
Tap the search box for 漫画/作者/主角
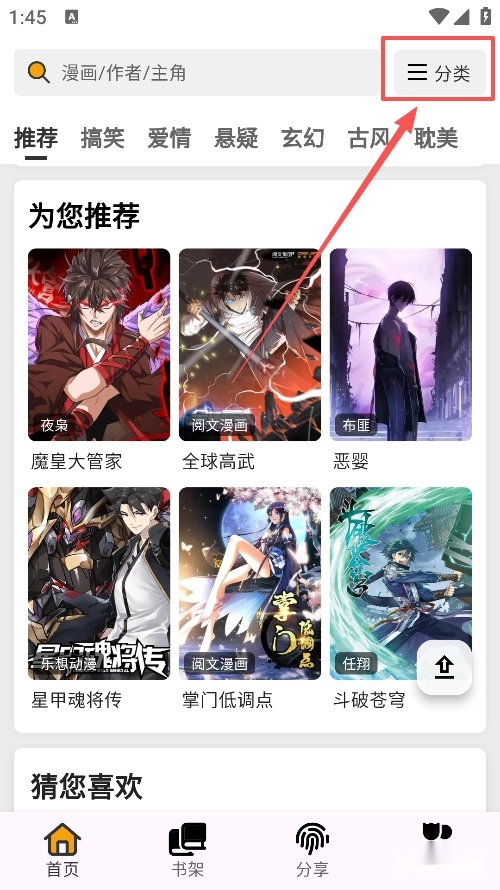coord(196,73)
